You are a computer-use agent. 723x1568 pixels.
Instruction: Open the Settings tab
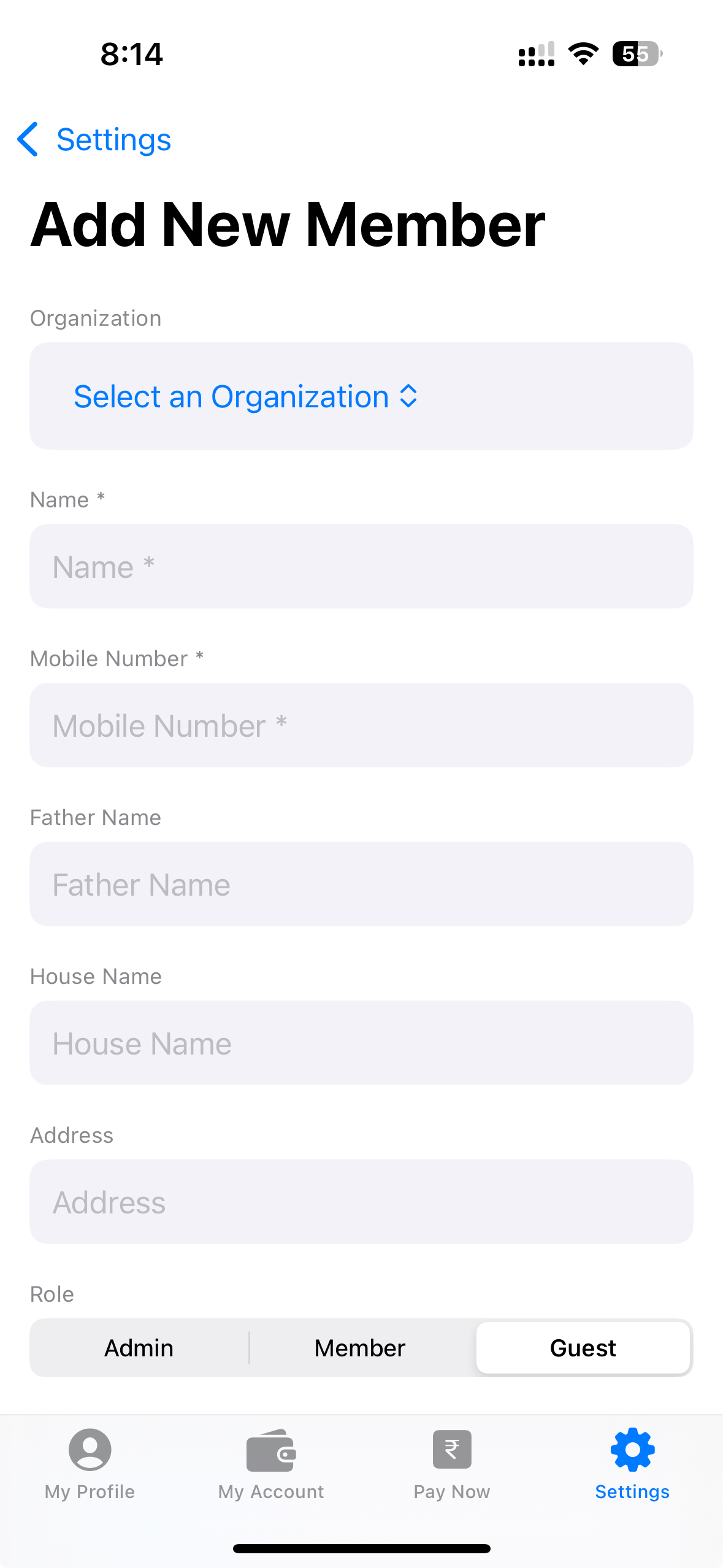pos(632,1464)
